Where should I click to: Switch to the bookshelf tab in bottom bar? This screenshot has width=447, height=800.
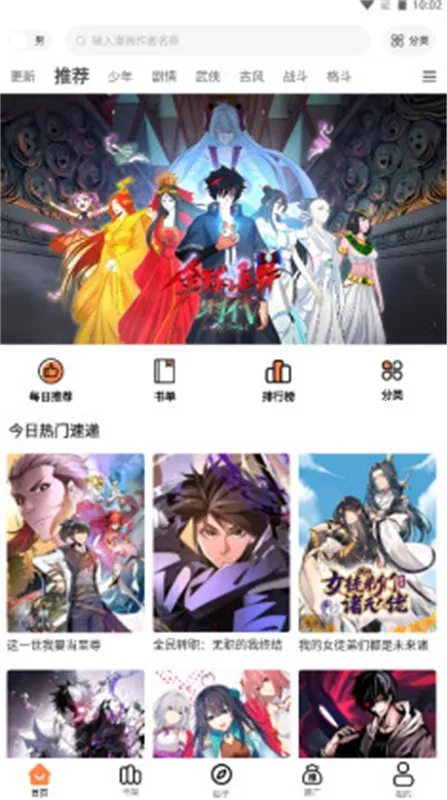tap(131, 780)
